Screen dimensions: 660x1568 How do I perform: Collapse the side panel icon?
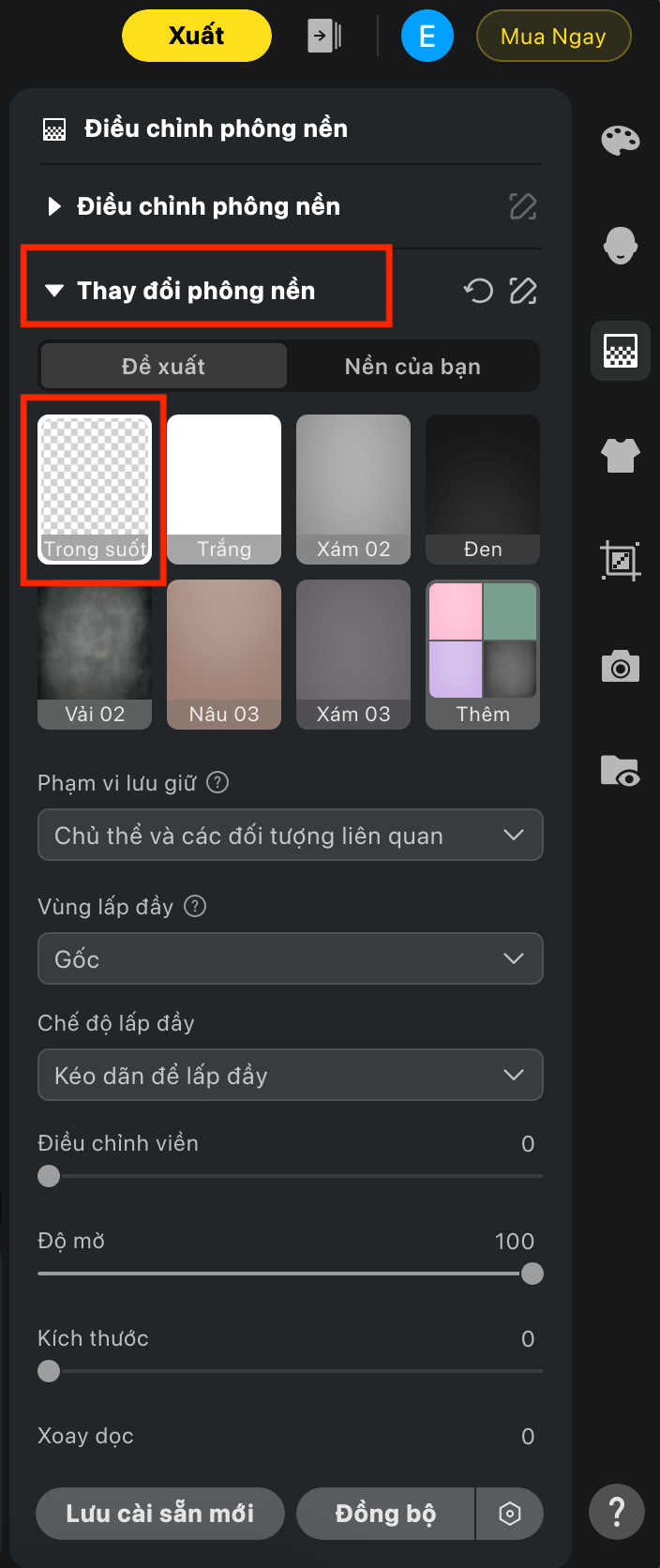tap(324, 37)
